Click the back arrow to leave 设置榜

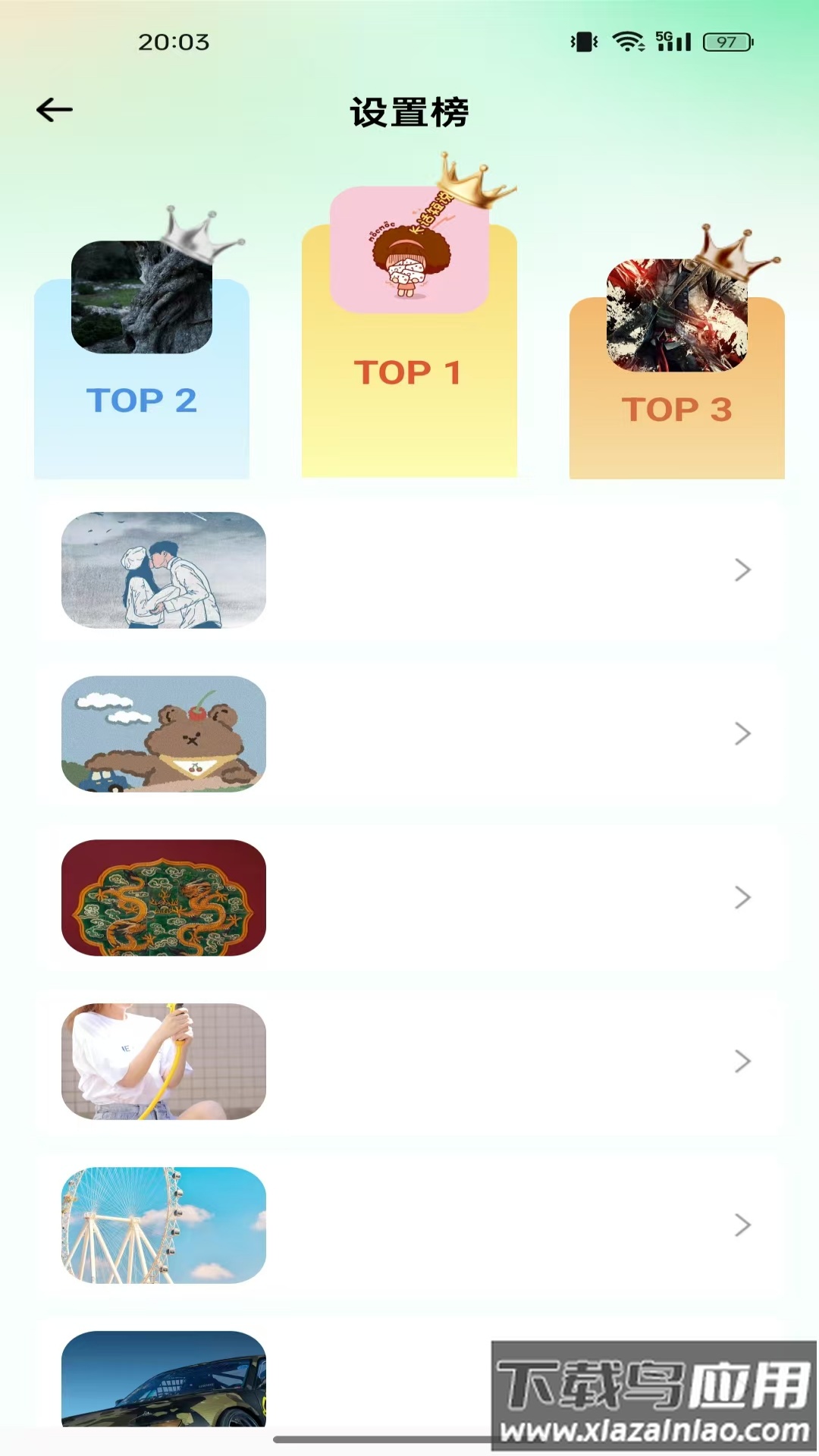point(54,110)
